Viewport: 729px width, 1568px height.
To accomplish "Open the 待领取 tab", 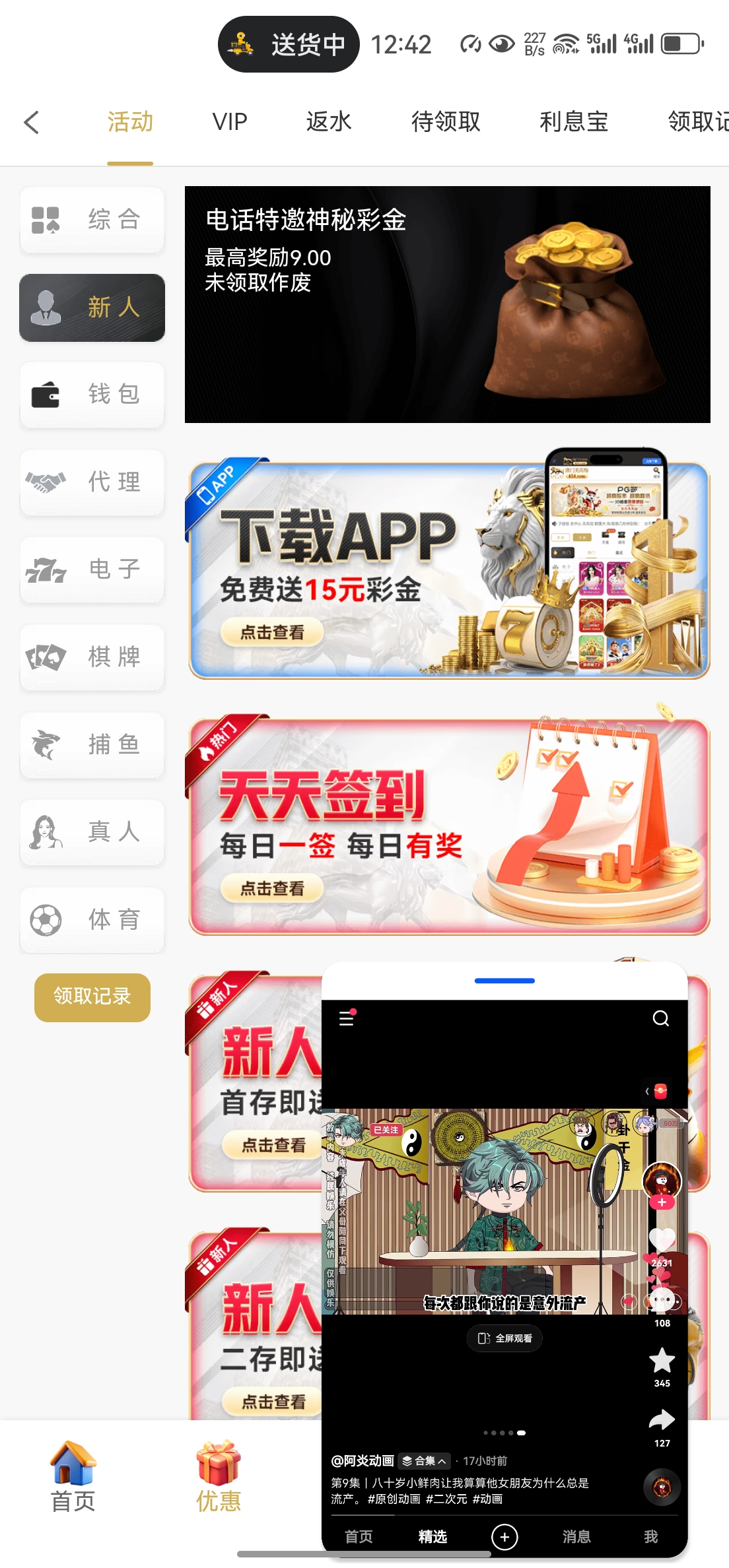I will click(x=446, y=122).
